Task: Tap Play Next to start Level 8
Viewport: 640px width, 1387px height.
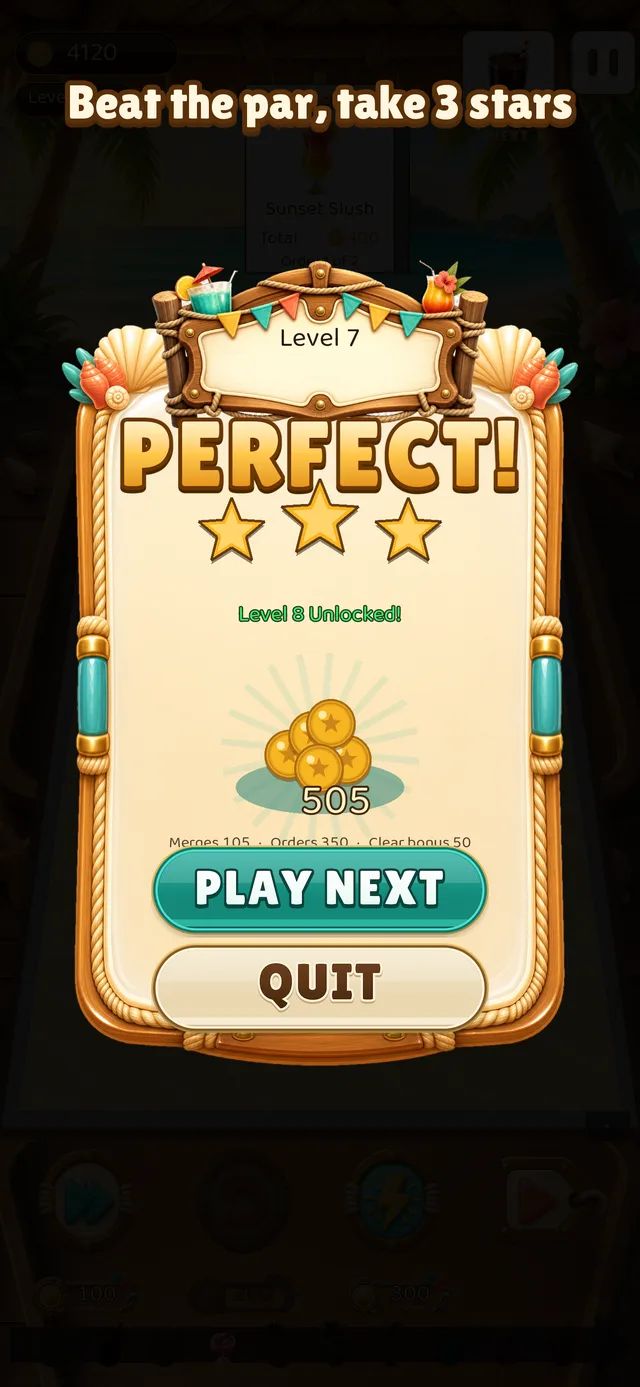Action: pos(319,889)
